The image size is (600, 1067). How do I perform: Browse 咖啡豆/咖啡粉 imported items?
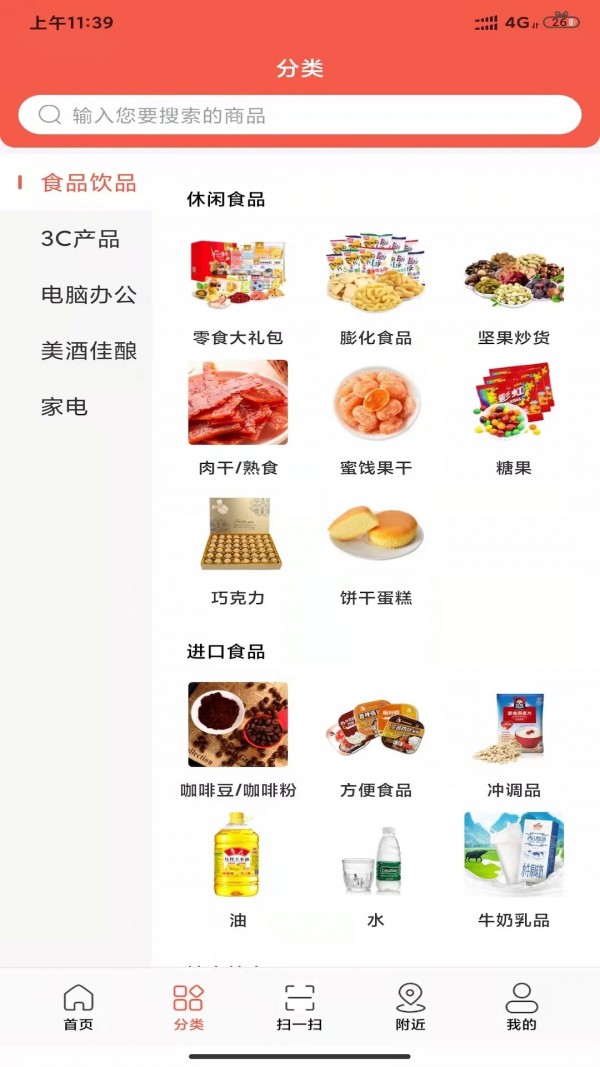238,740
